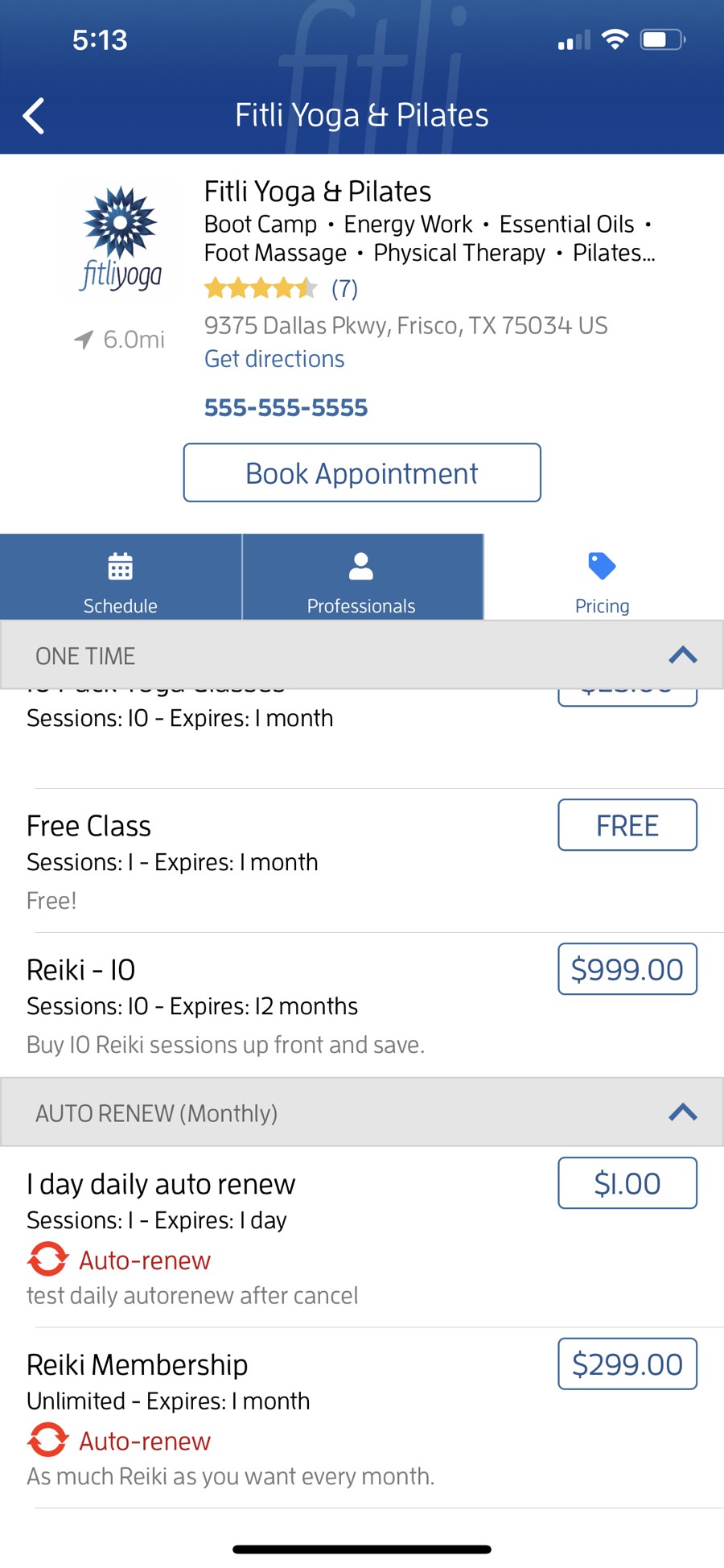Buy Reiki - 10 for $999.00

coord(627,969)
